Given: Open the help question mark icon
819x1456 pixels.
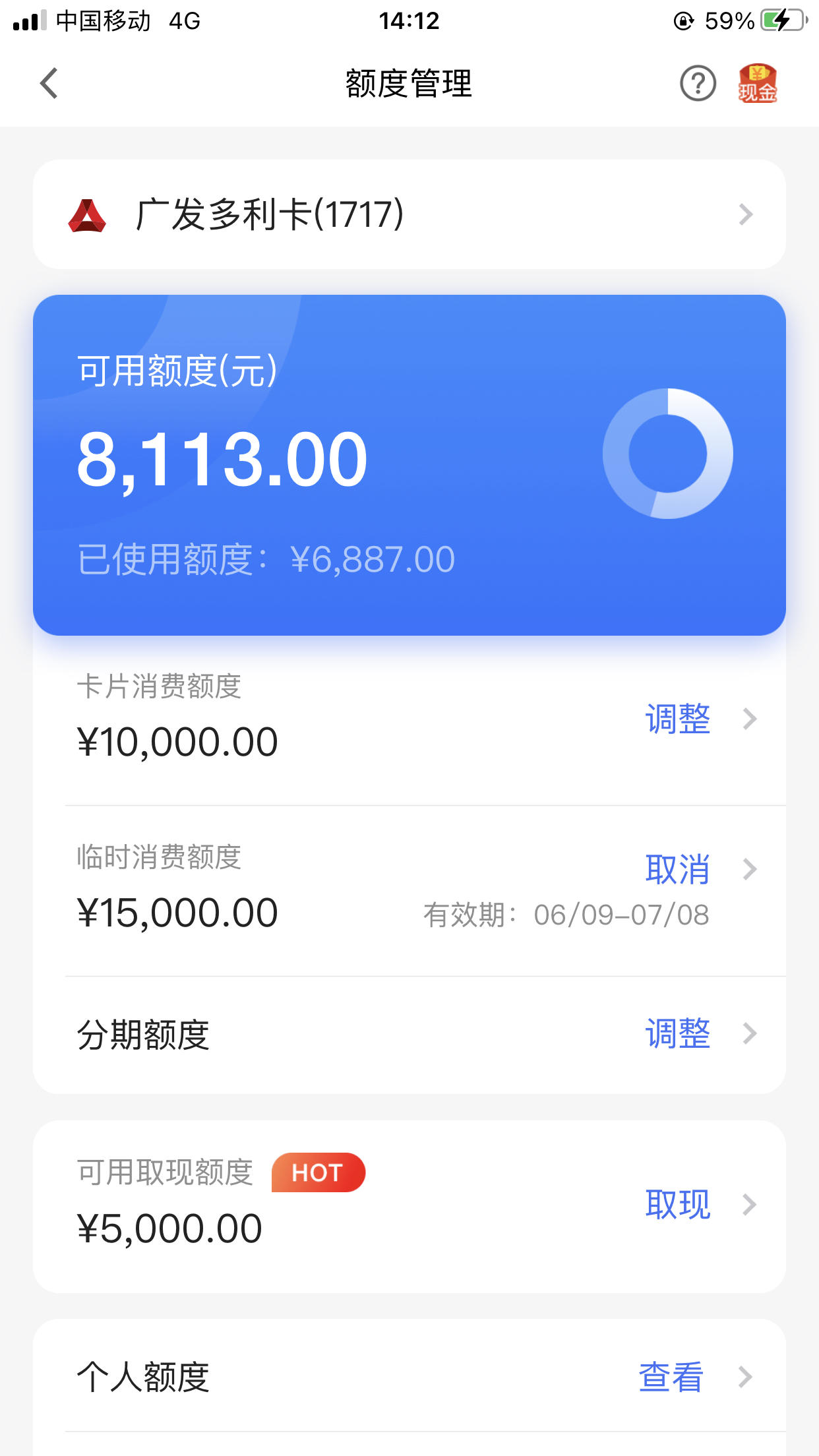Looking at the screenshot, I should [698, 84].
